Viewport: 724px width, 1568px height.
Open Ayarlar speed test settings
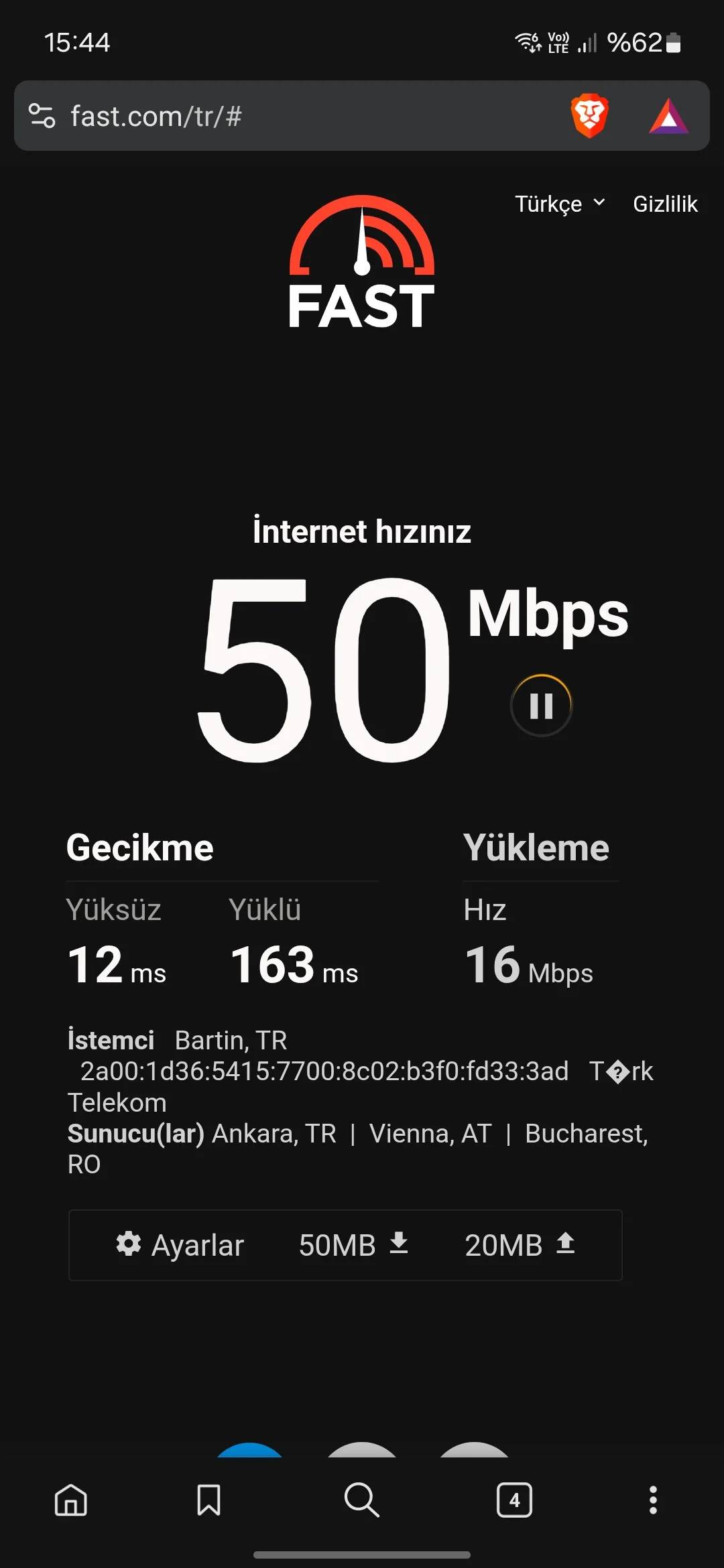click(x=180, y=1245)
